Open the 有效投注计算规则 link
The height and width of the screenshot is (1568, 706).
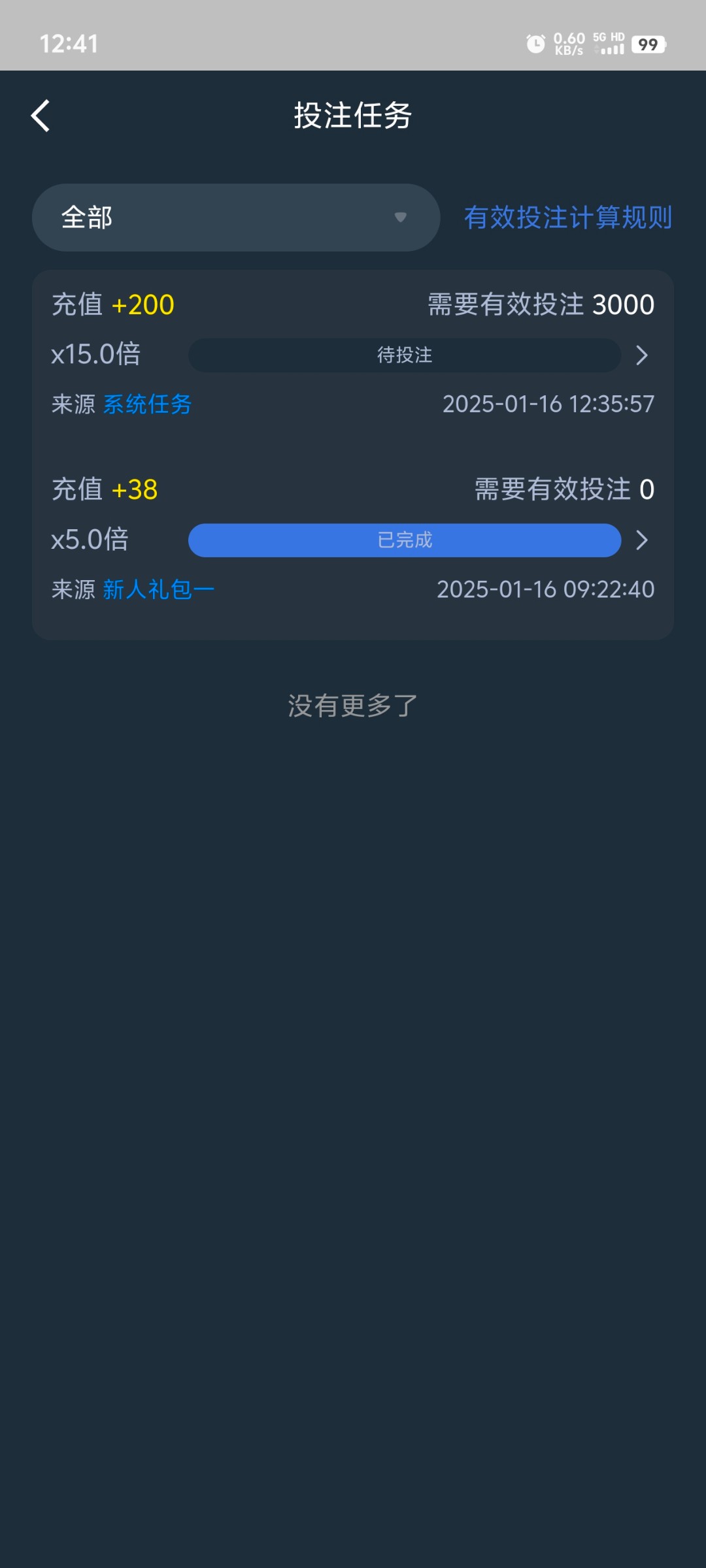point(568,218)
